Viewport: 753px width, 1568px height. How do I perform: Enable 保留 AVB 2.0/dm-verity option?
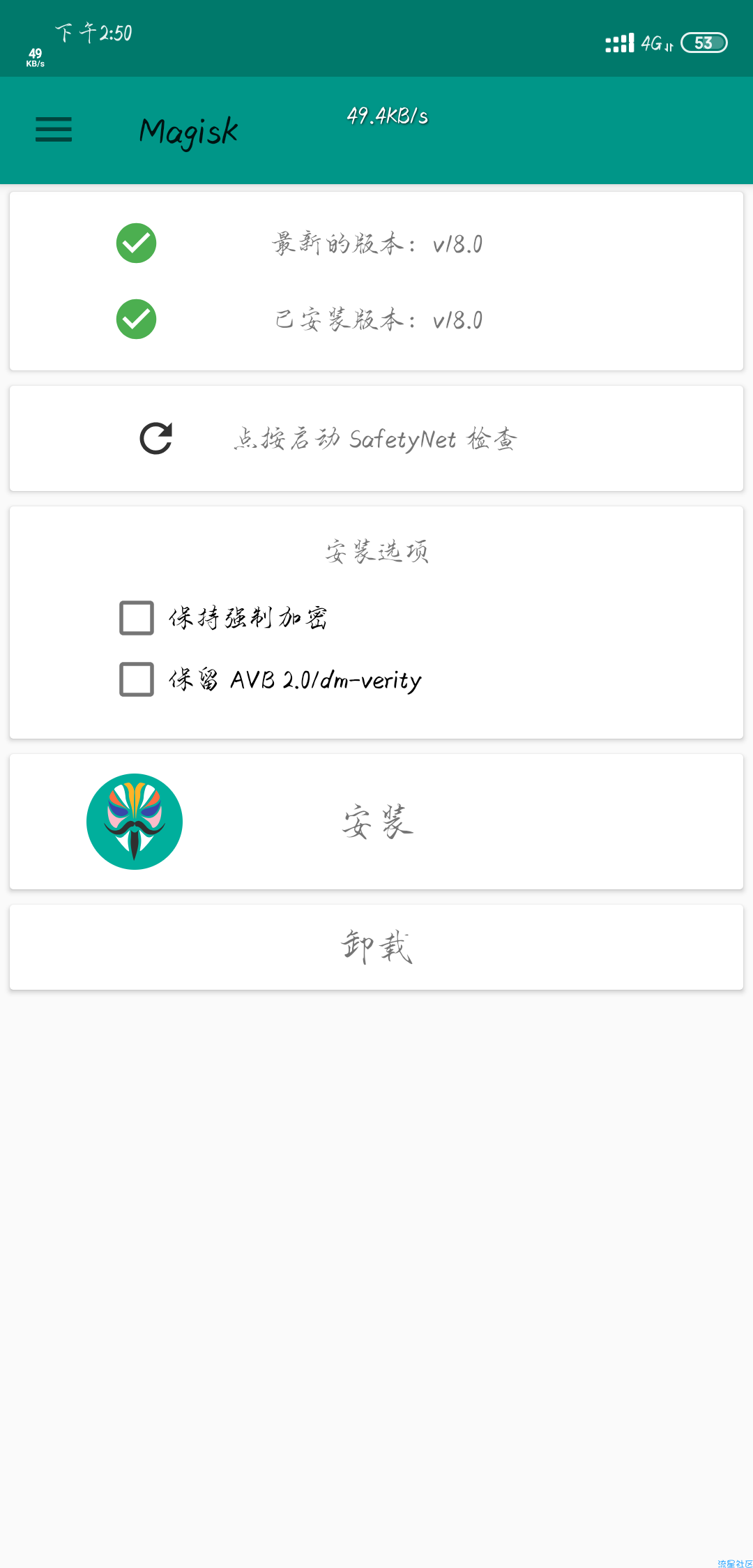137,679
